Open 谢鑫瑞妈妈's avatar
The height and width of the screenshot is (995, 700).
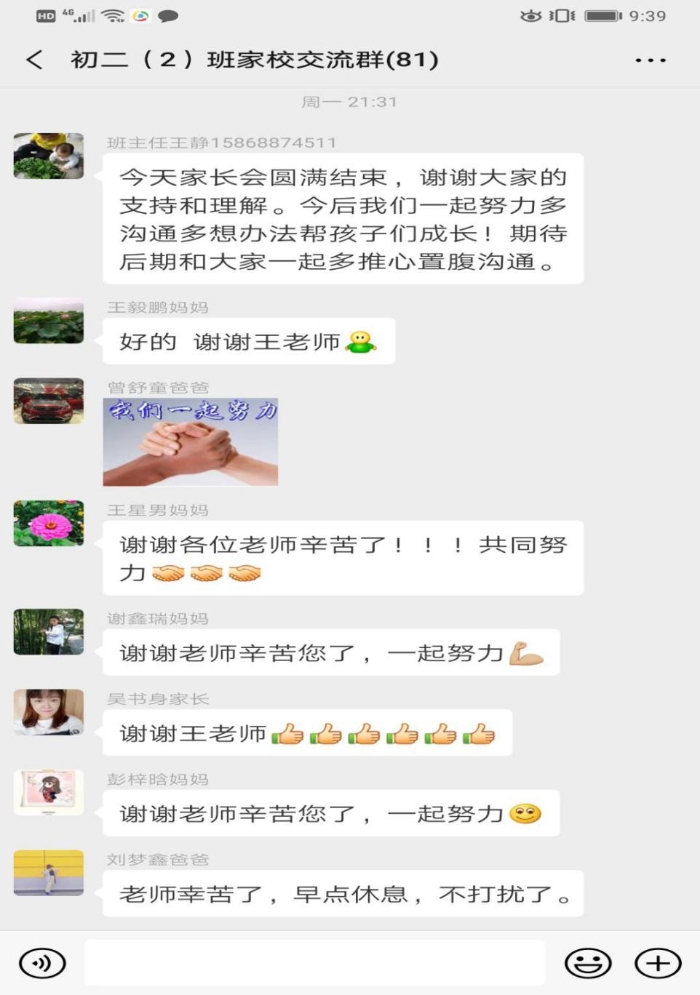click(48, 632)
